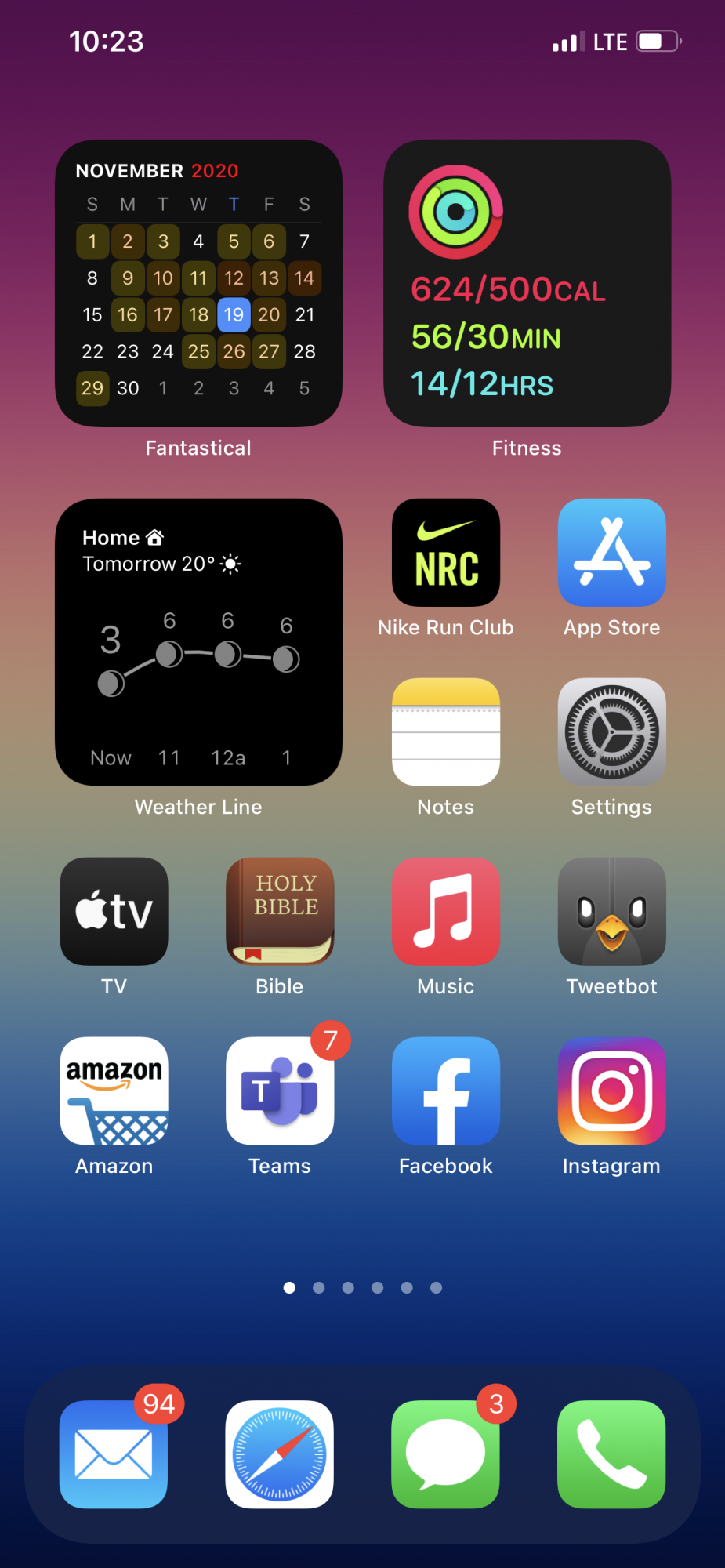Open the Holy Bible app

pyautogui.click(x=280, y=911)
